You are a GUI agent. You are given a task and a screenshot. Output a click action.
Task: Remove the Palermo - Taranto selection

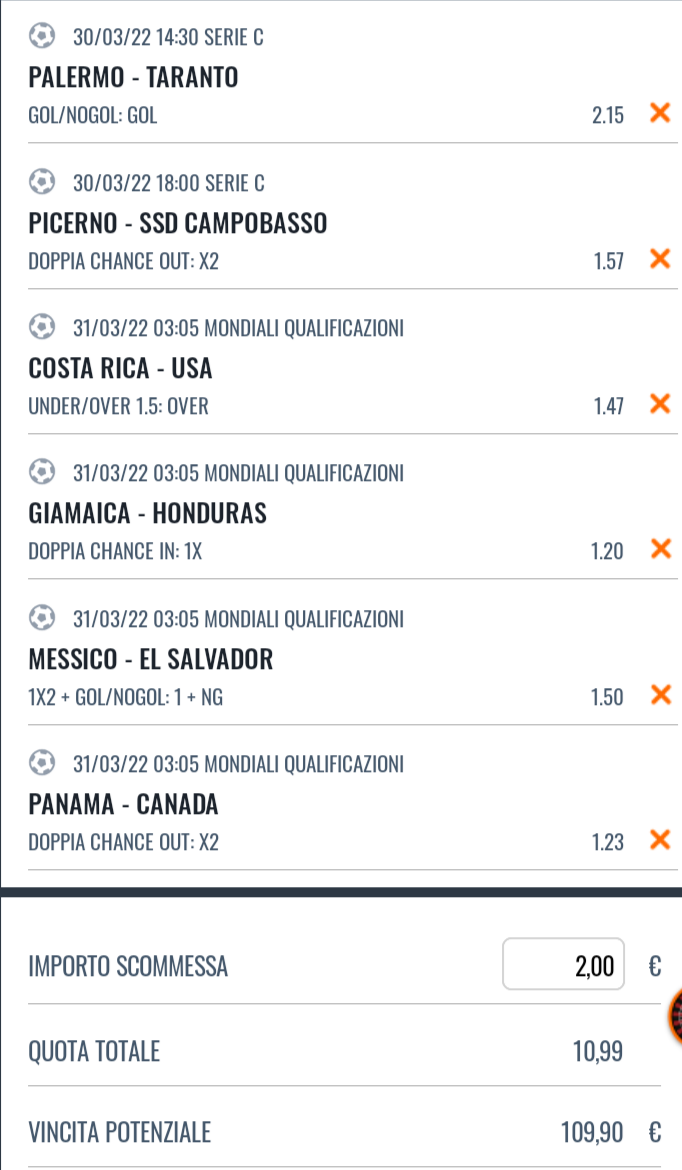pos(660,113)
